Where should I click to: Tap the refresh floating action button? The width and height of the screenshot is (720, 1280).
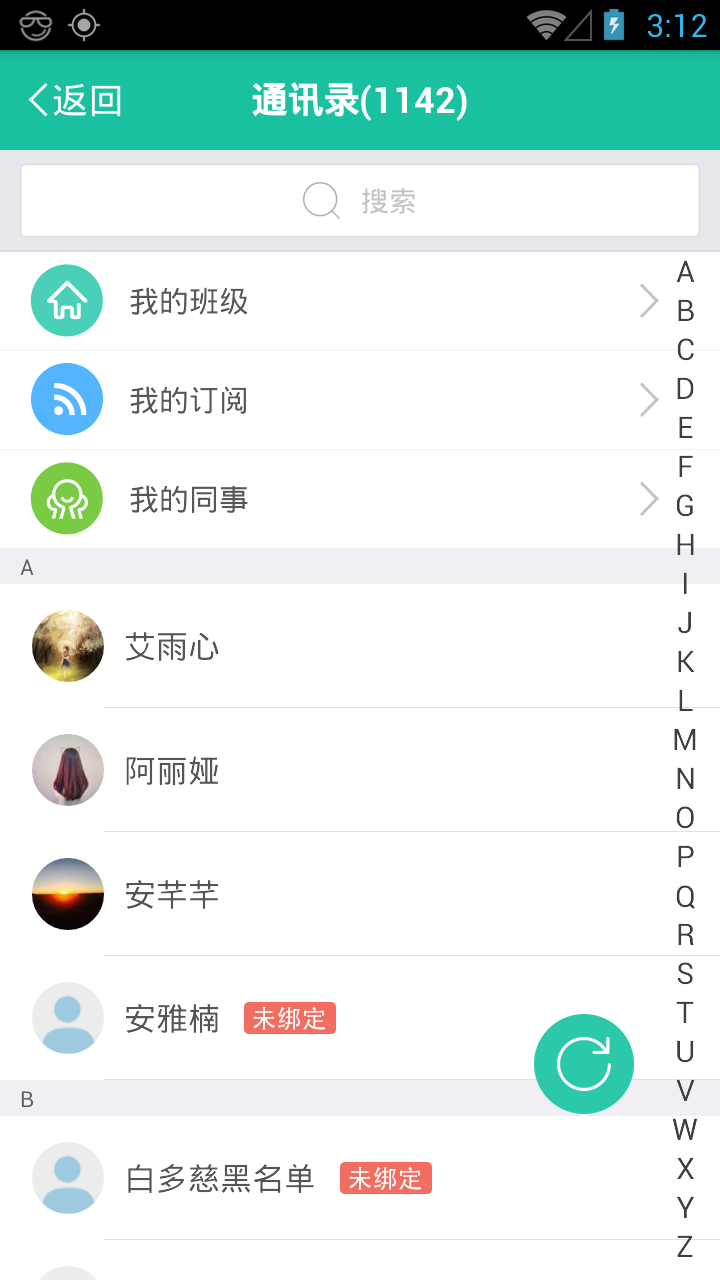[583, 1063]
